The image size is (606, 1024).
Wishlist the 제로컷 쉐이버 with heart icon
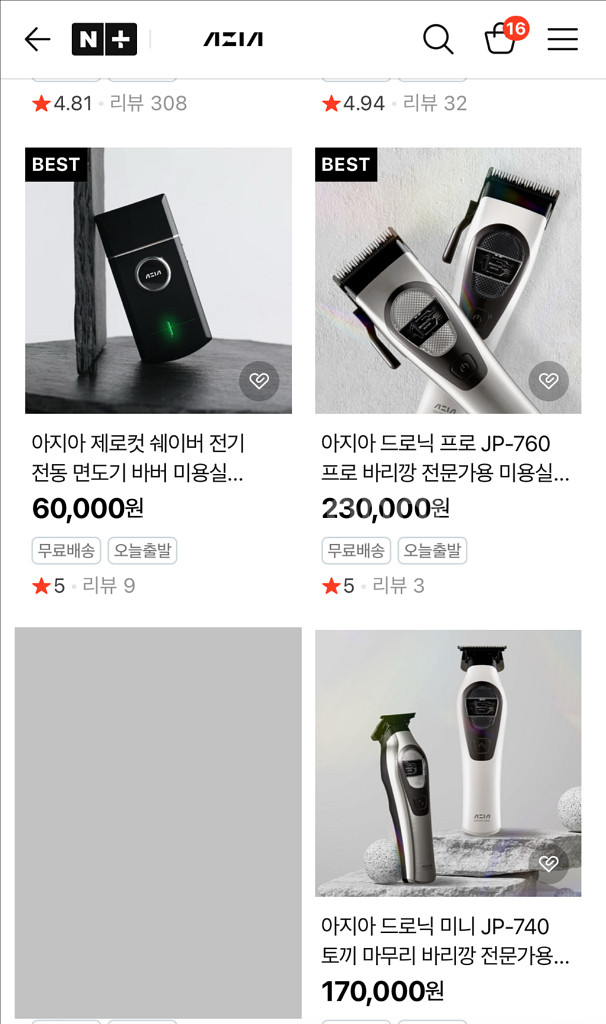coord(259,381)
